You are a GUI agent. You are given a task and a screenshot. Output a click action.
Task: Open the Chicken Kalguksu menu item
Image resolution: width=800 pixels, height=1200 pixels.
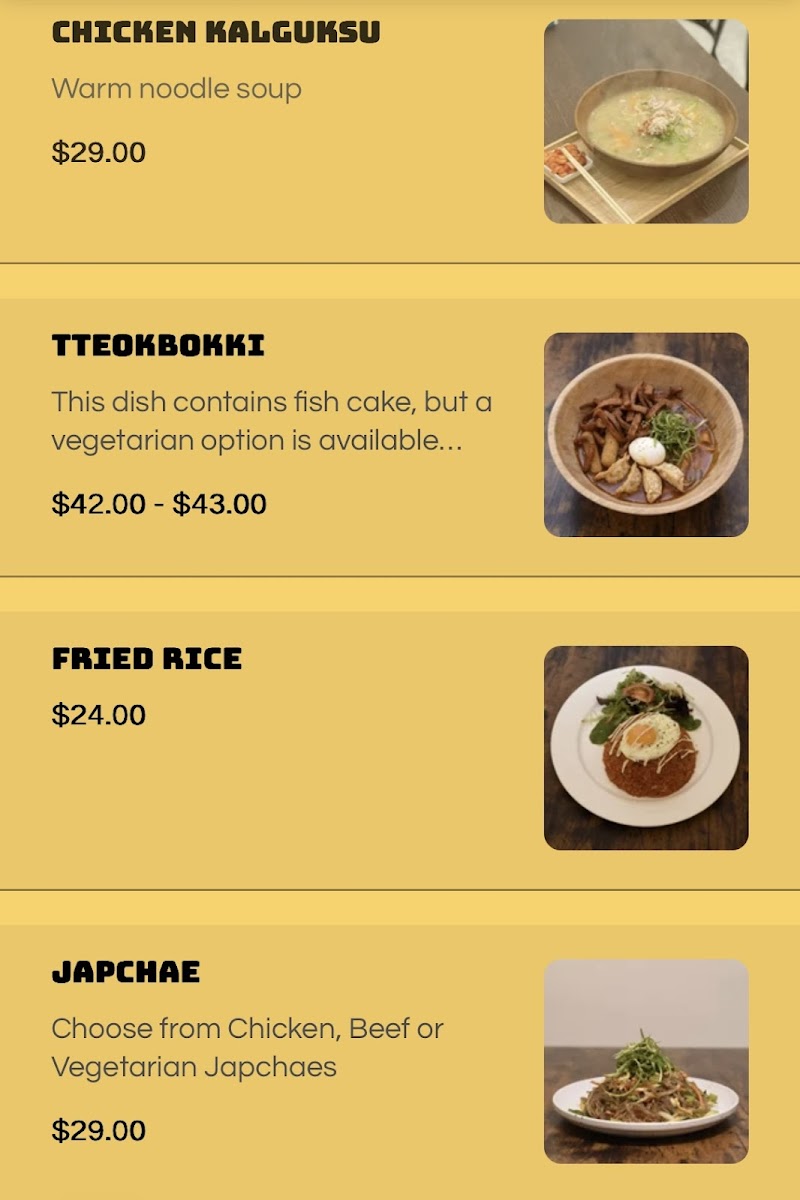[x=215, y=33]
